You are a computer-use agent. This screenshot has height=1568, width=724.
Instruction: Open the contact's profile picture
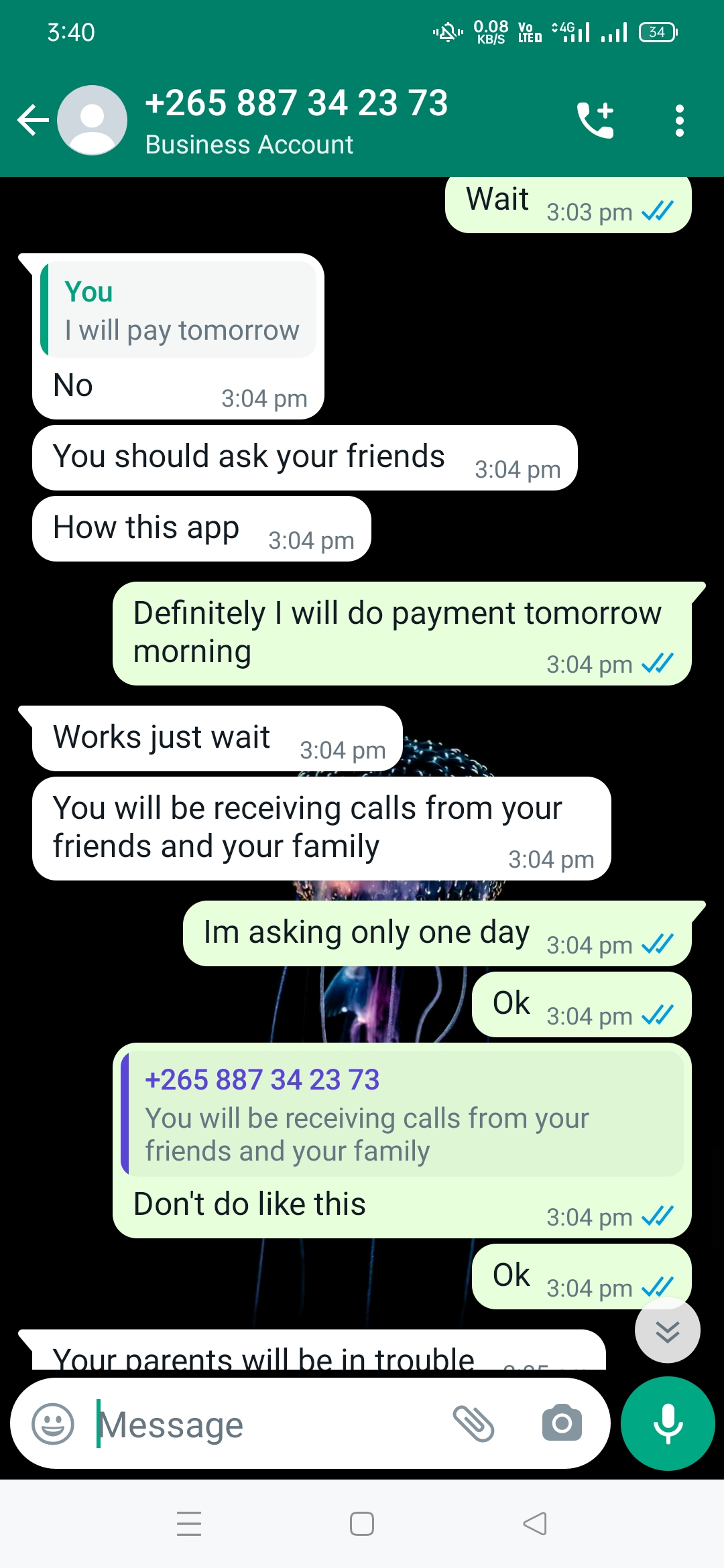(93, 121)
